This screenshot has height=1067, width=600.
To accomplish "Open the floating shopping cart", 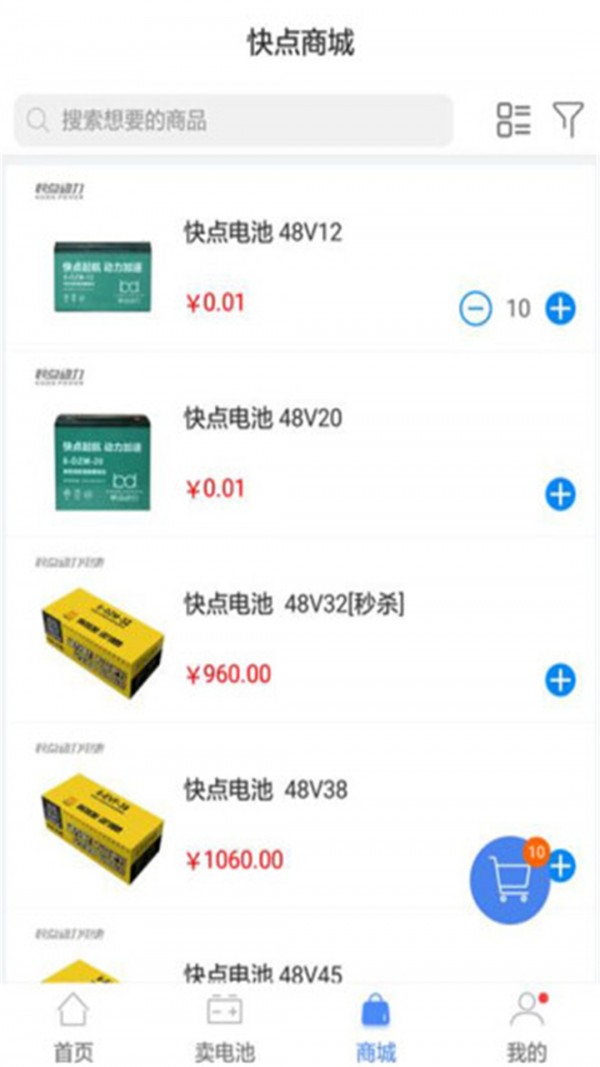I will click(511, 880).
